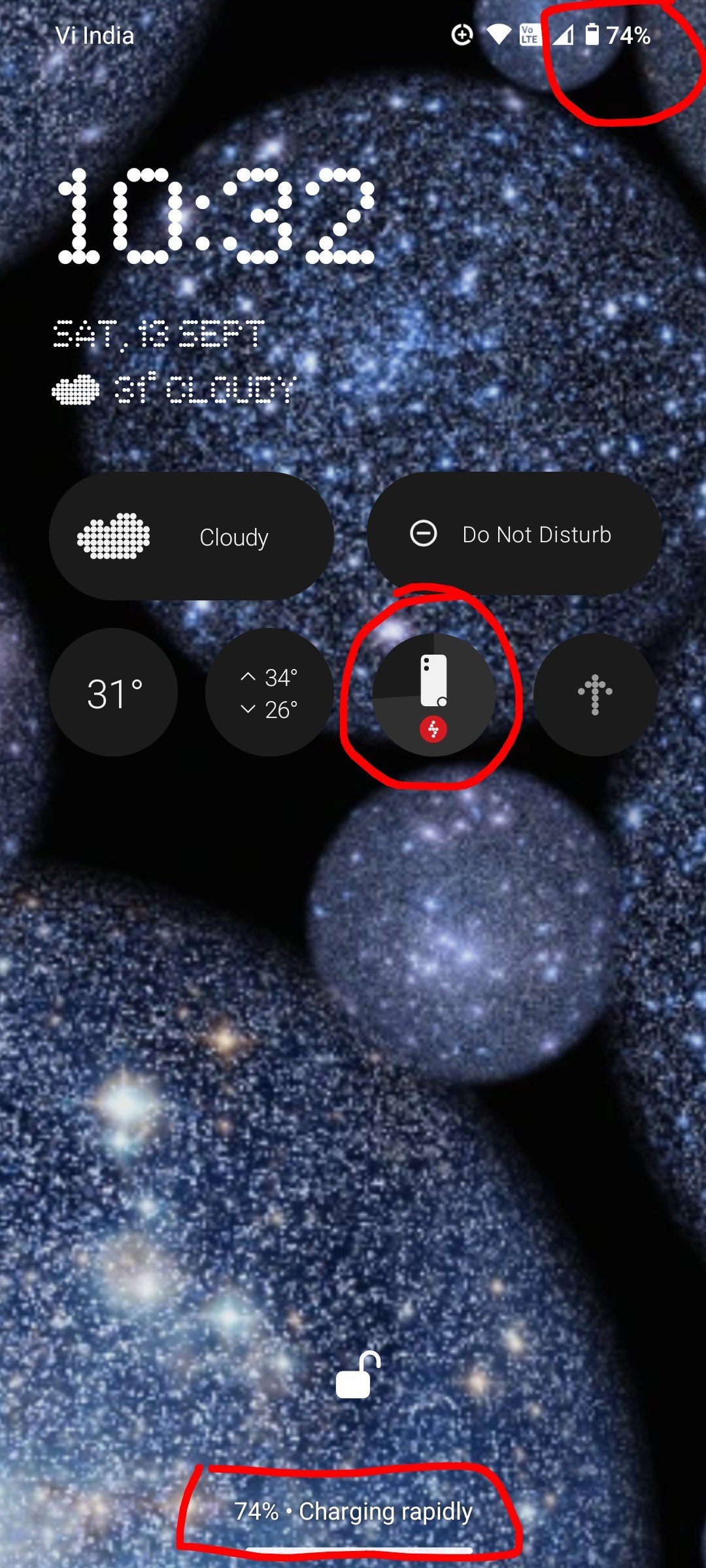
Task: Open the phone battery widget
Action: (x=433, y=694)
